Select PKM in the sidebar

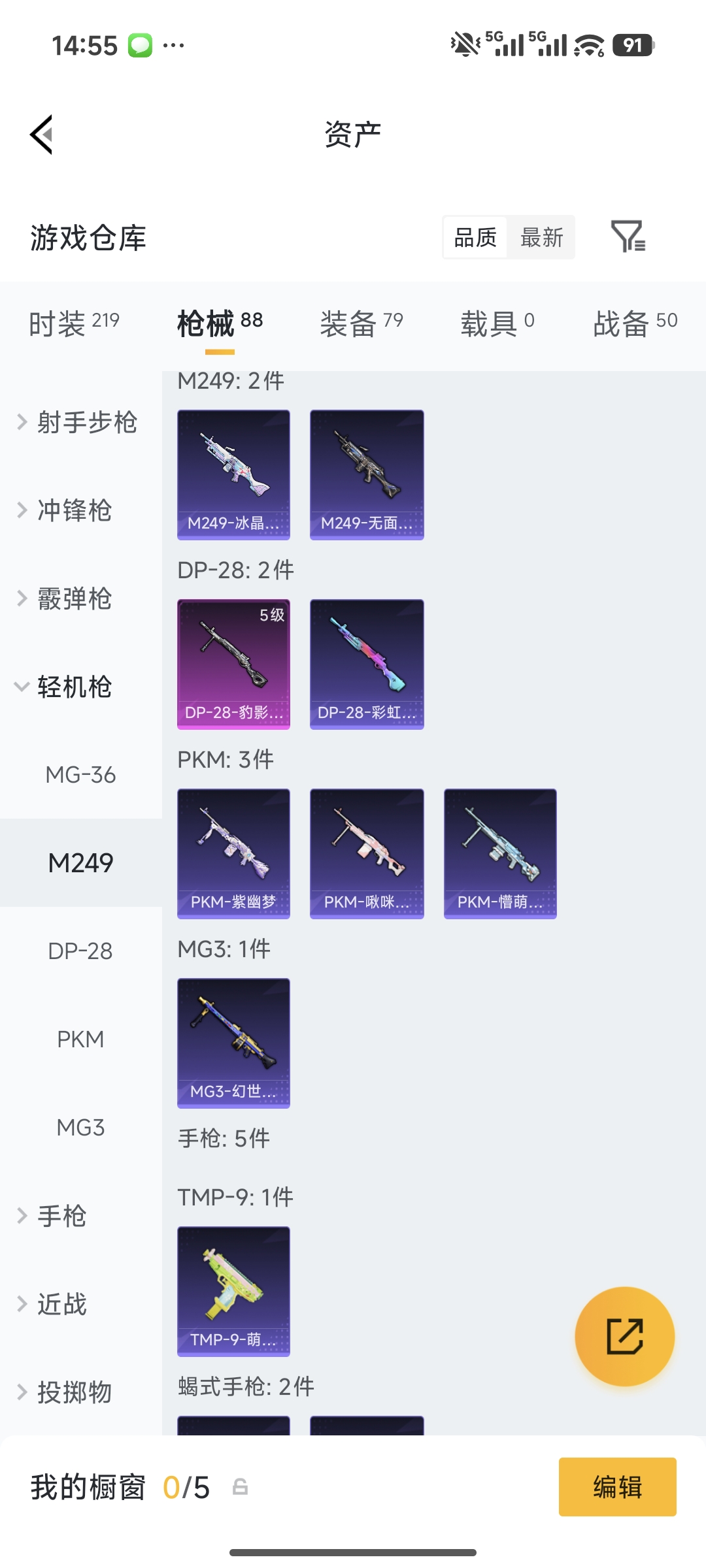click(x=80, y=1039)
